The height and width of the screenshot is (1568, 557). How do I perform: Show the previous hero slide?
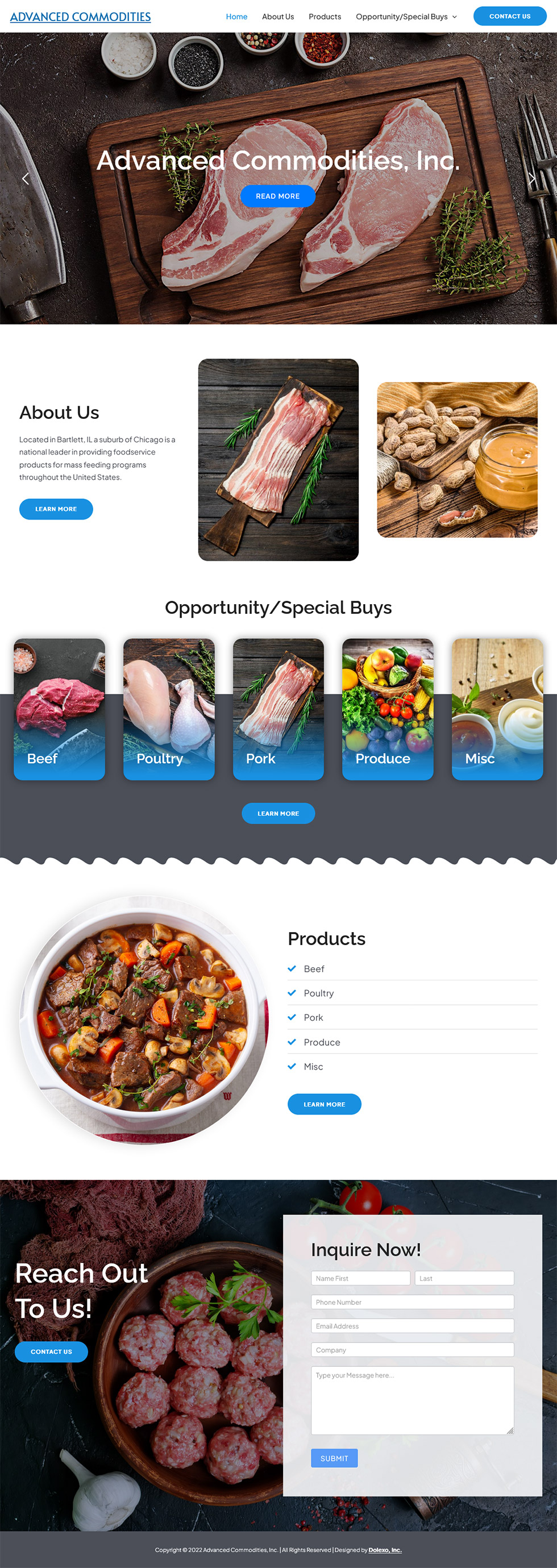[x=26, y=178]
